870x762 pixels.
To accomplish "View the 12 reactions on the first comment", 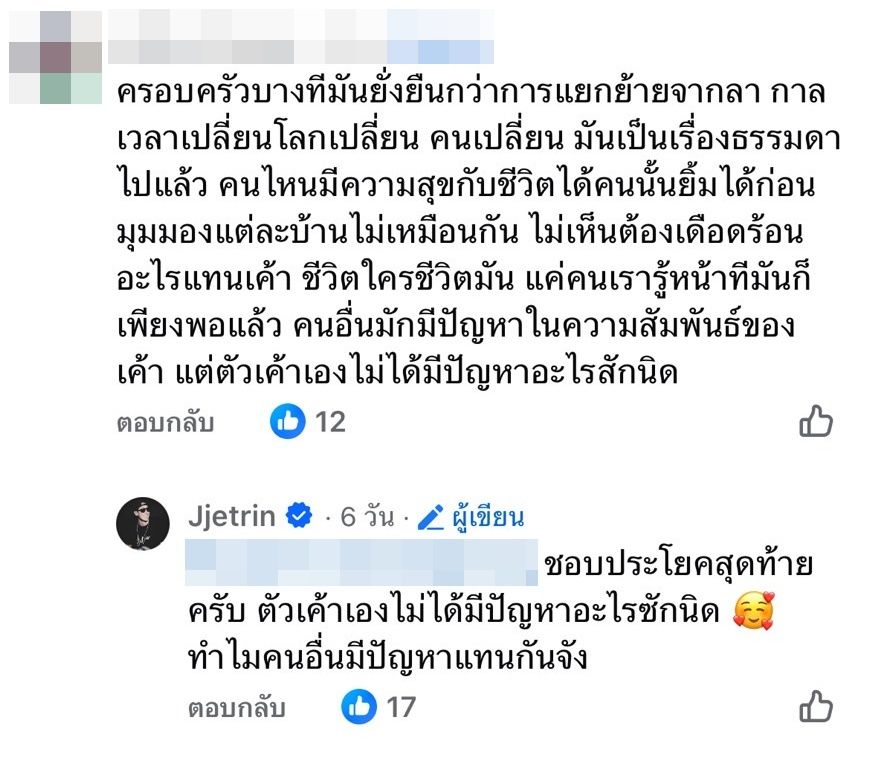I will click(x=309, y=422).
